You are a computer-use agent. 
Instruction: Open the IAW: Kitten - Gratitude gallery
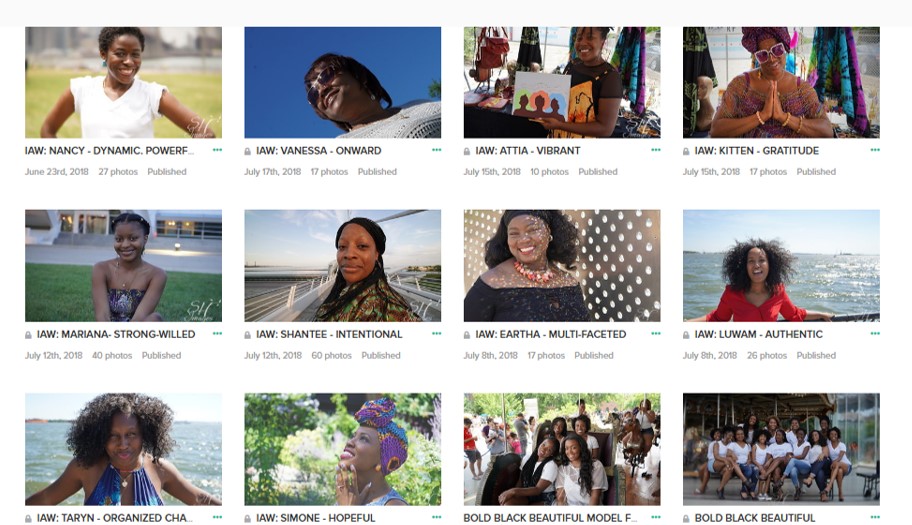pyautogui.click(x=781, y=82)
